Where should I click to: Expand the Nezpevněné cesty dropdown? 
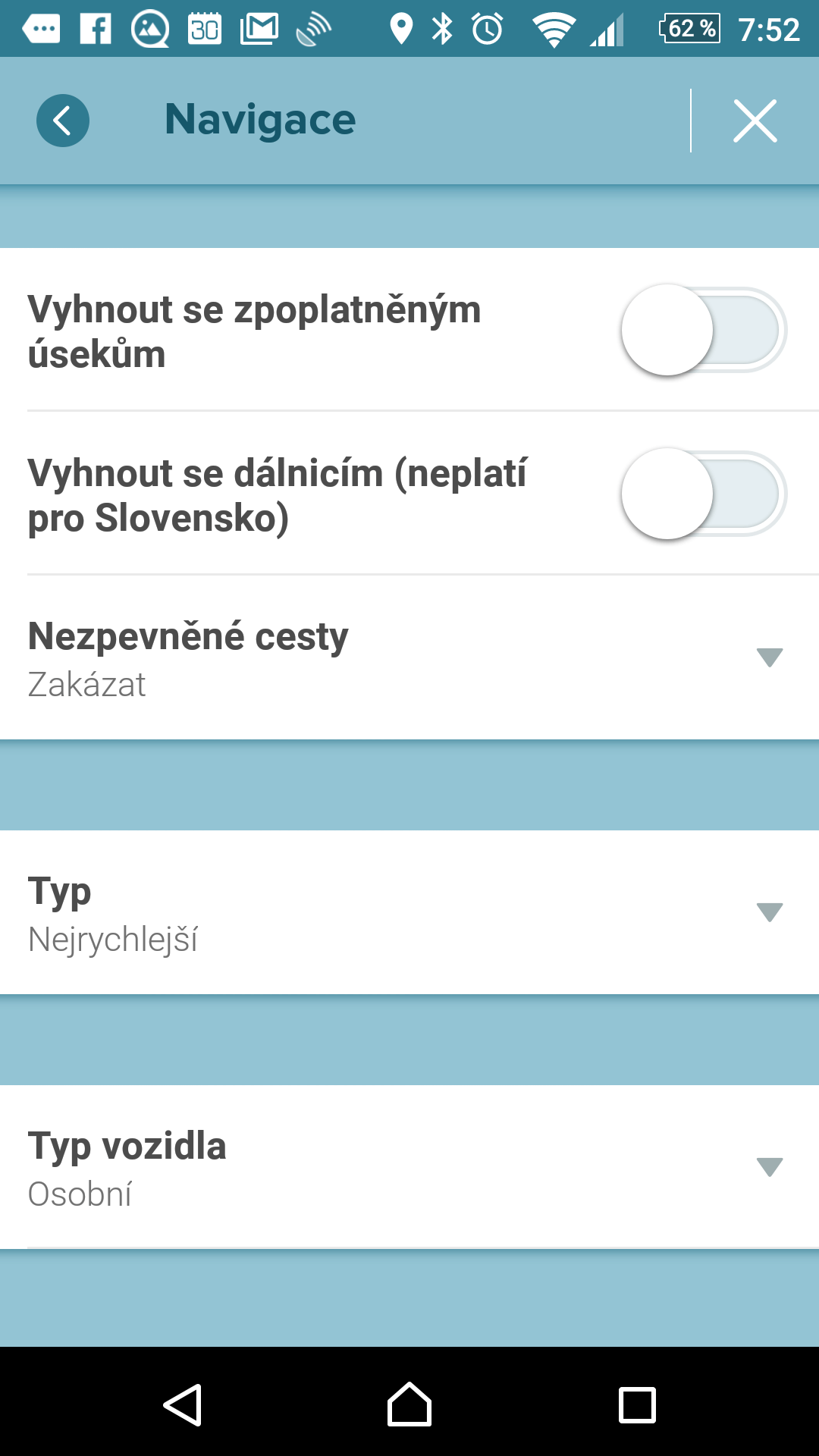(x=409, y=657)
